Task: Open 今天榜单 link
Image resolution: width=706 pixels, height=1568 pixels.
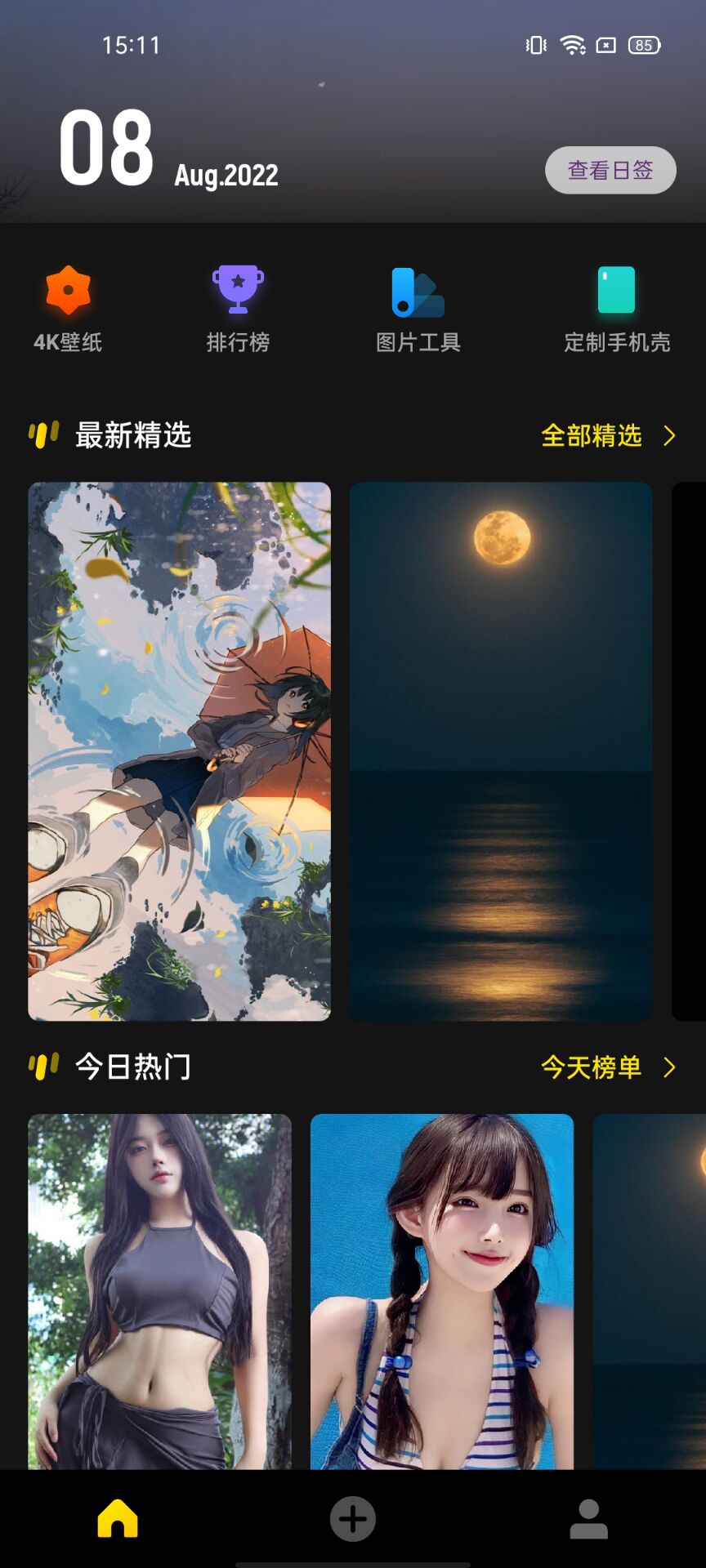Action: 607,1067
